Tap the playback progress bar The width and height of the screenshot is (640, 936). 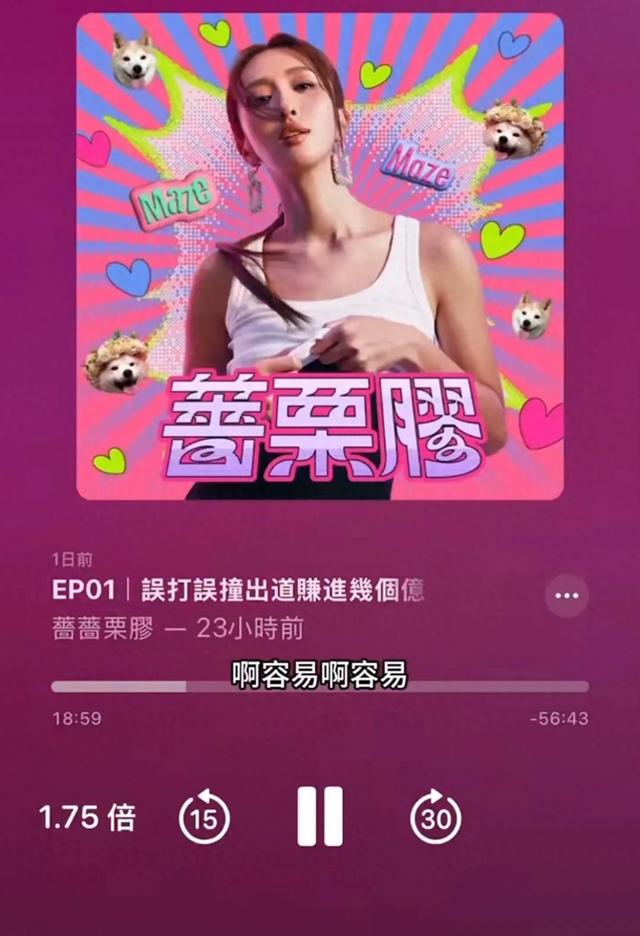coord(320,686)
